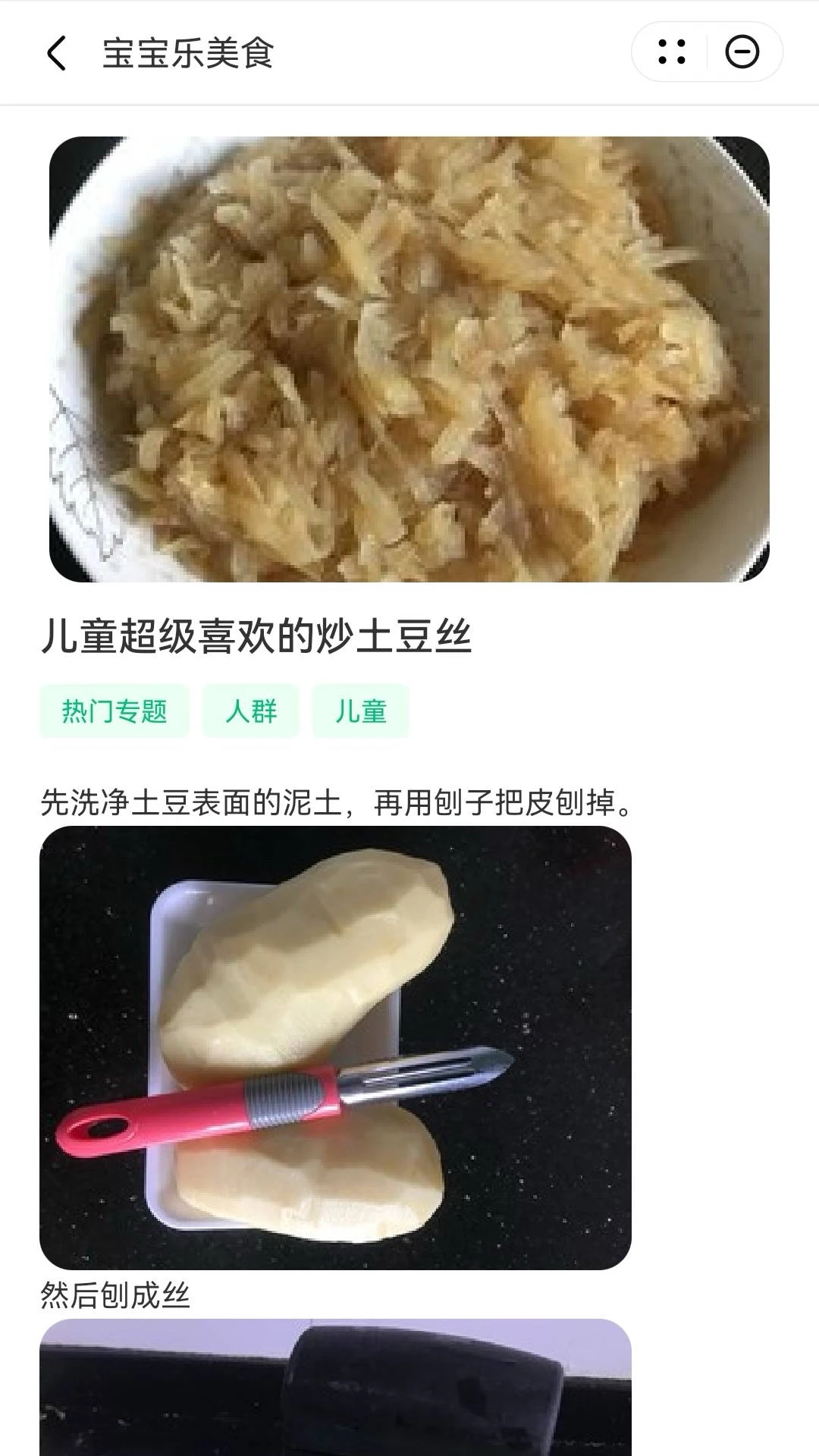Image resolution: width=819 pixels, height=1456 pixels.
Task: Open the 儿童 tag
Action: coord(361,711)
